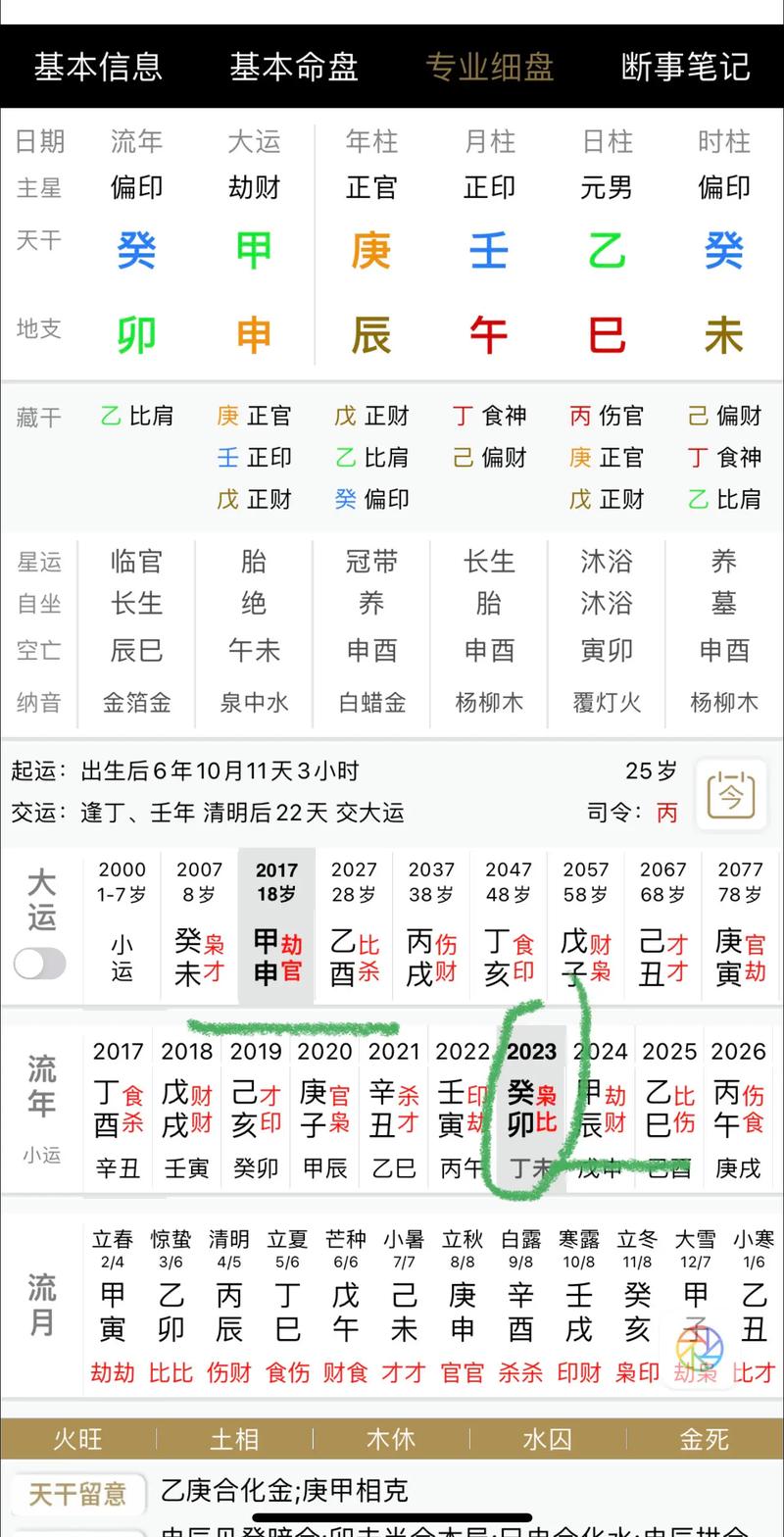784x1537 pixels.
Task: Open the 断事笔记 tab
Action: point(685,67)
